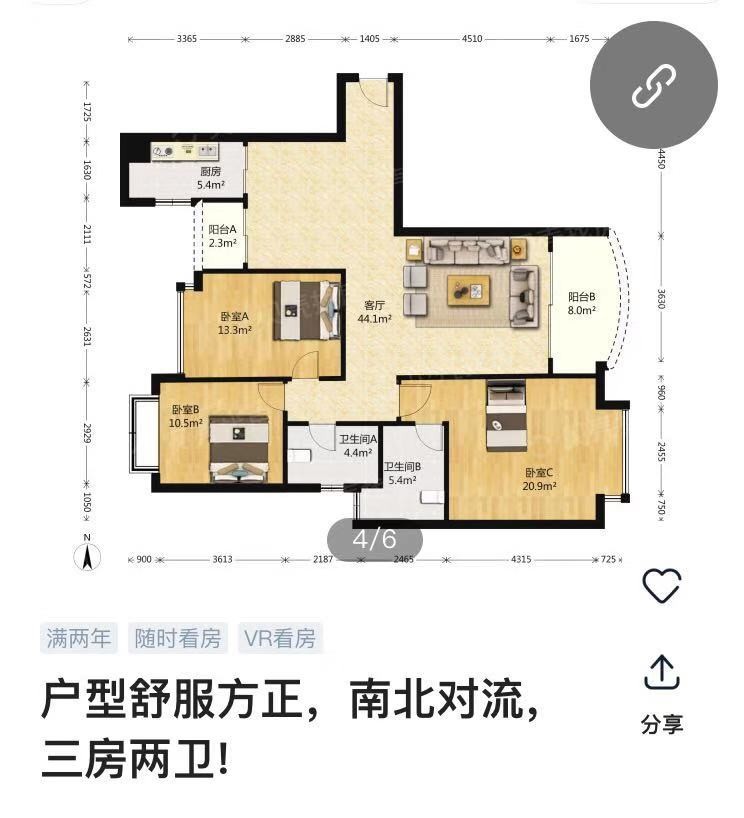Share this listing via 分享
The height and width of the screenshot is (818, 744).
(x=661, y=693)
